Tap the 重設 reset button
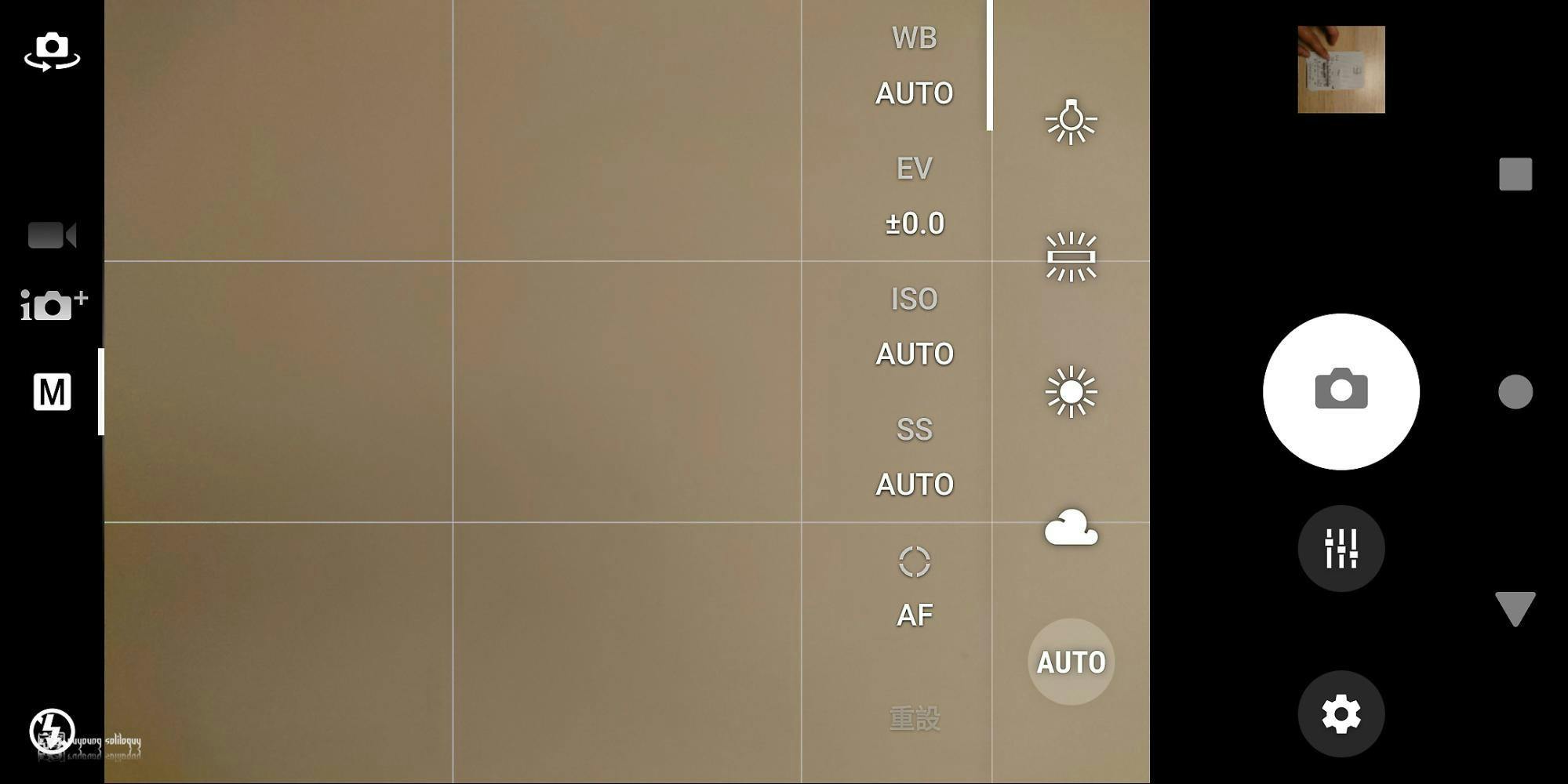 914,718
